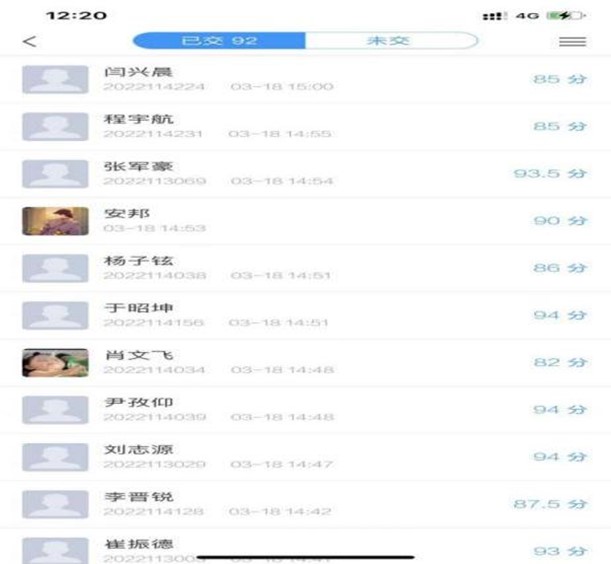
Task: Go back using the top-left arrow
Action: 29,42
